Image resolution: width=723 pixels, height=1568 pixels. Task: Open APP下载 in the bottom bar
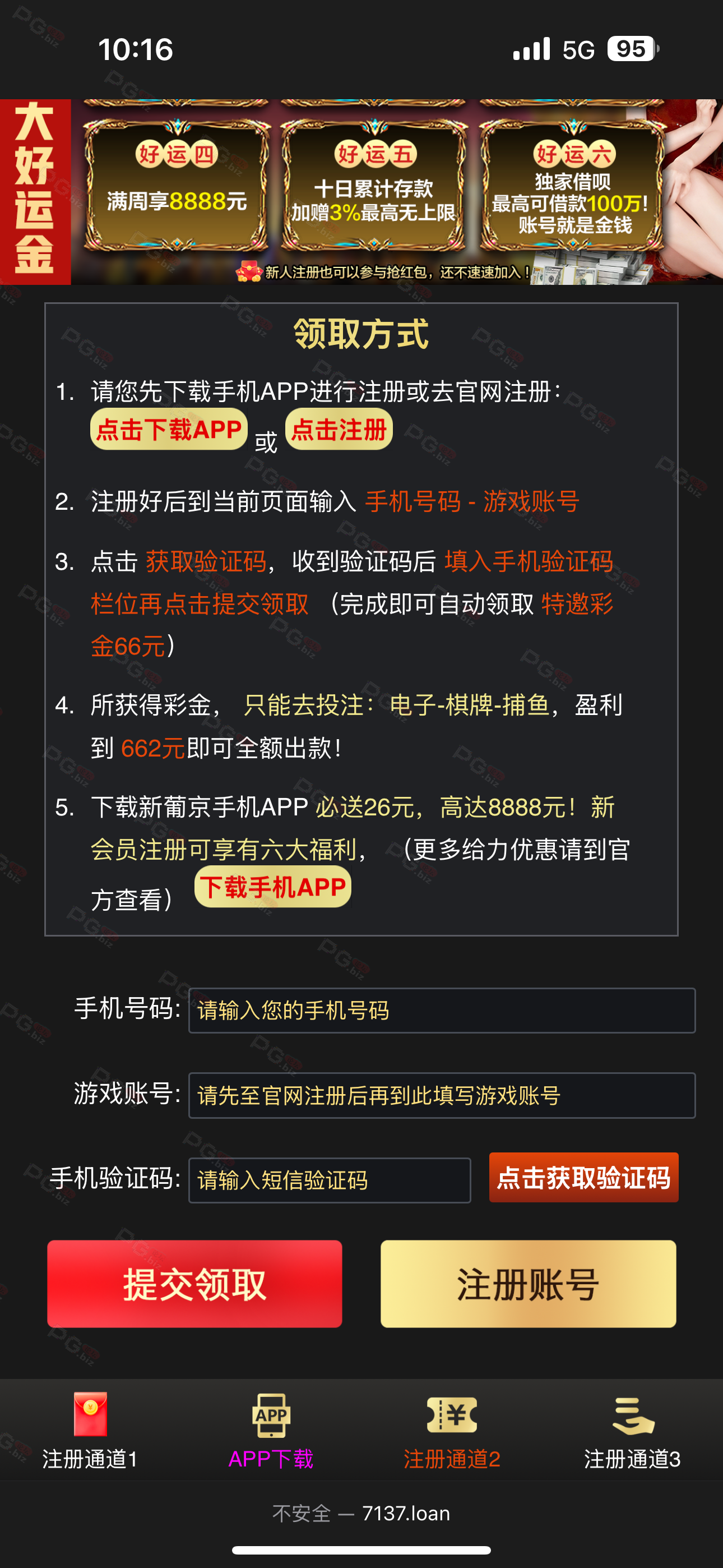pyautogui.click(x=271, y=1431)
